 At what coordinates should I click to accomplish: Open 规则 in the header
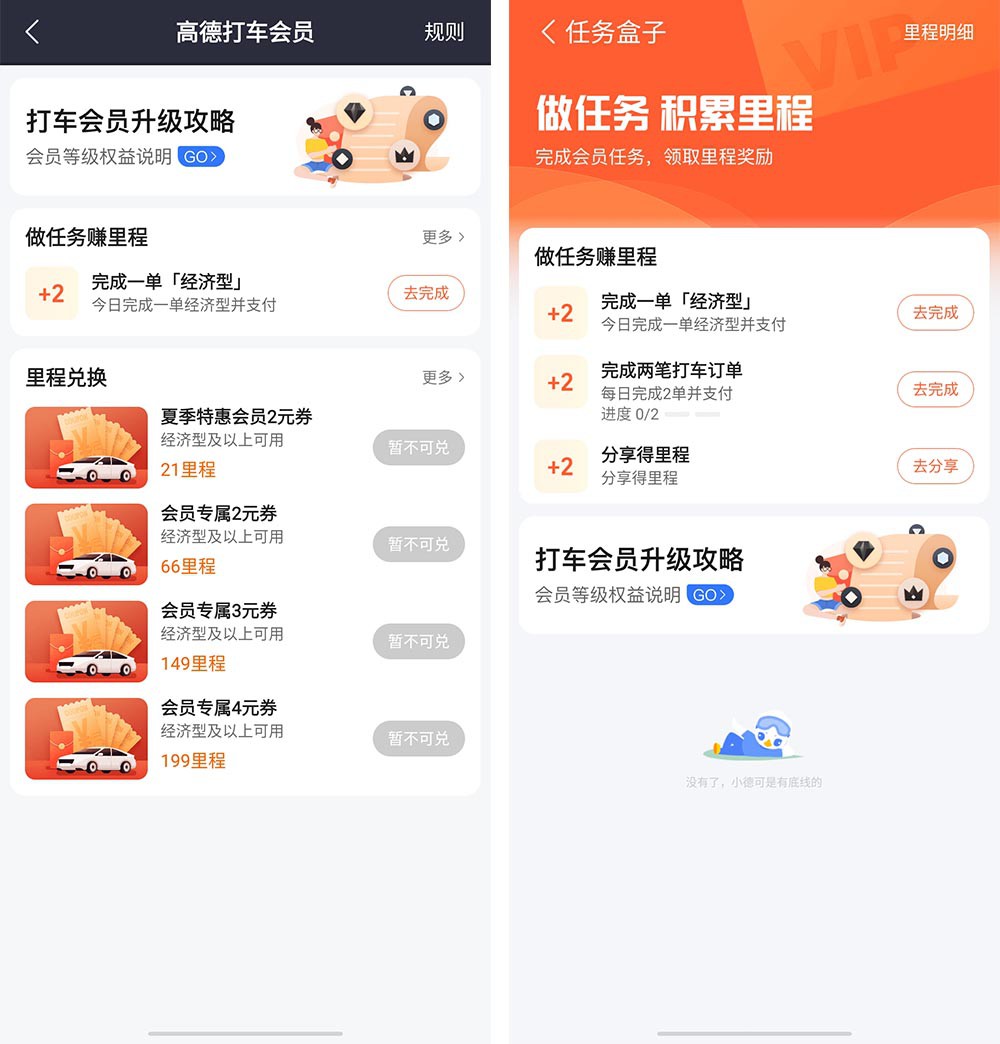(444, 32)
